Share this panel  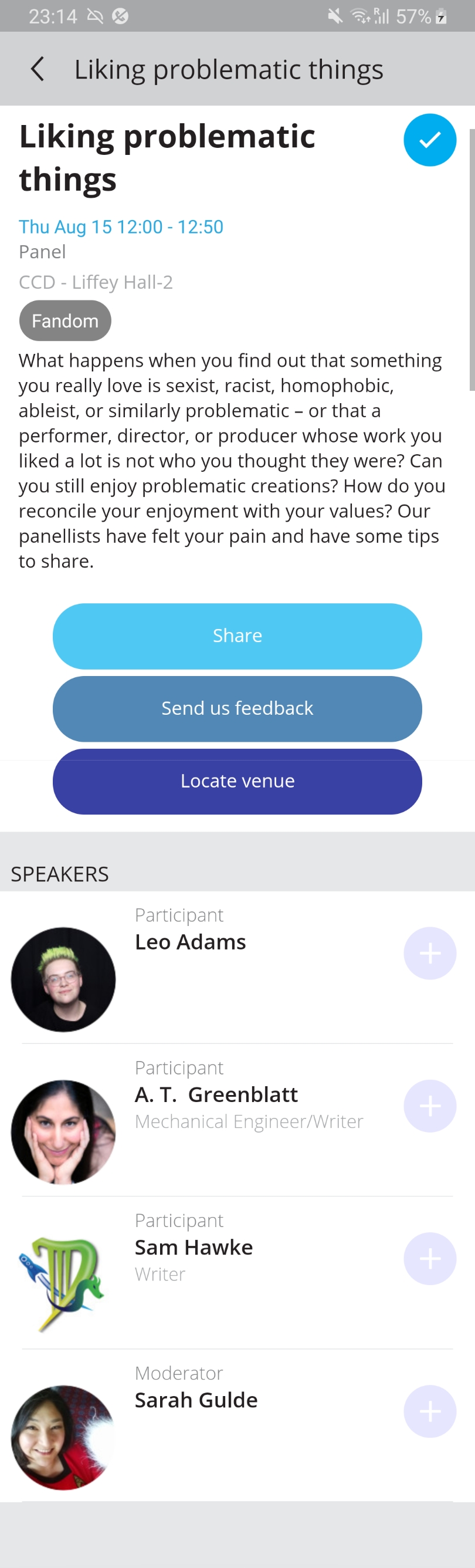(x=237, y=636)
